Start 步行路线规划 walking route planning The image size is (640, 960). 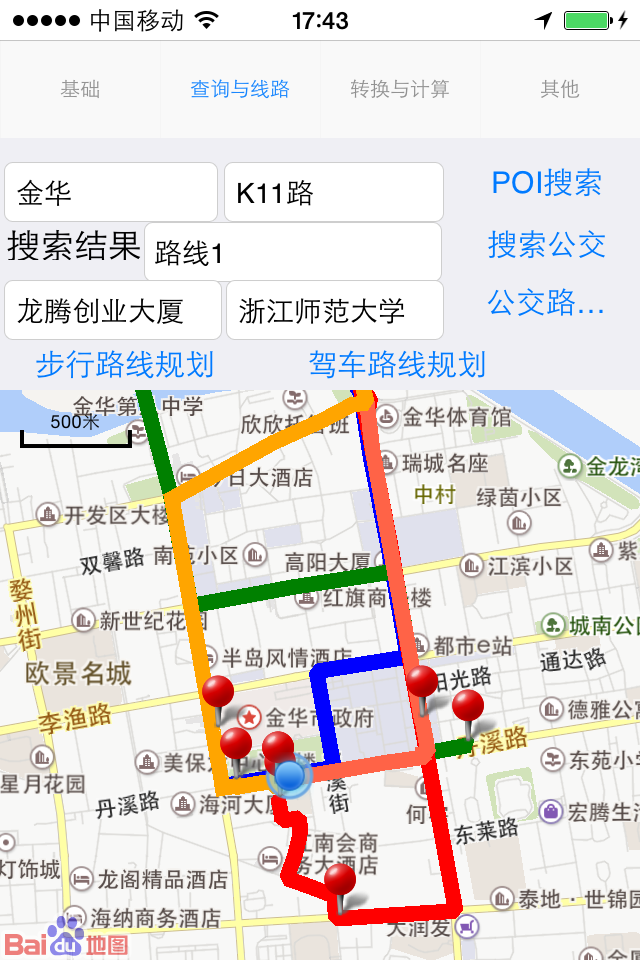[x=125, y=364]
